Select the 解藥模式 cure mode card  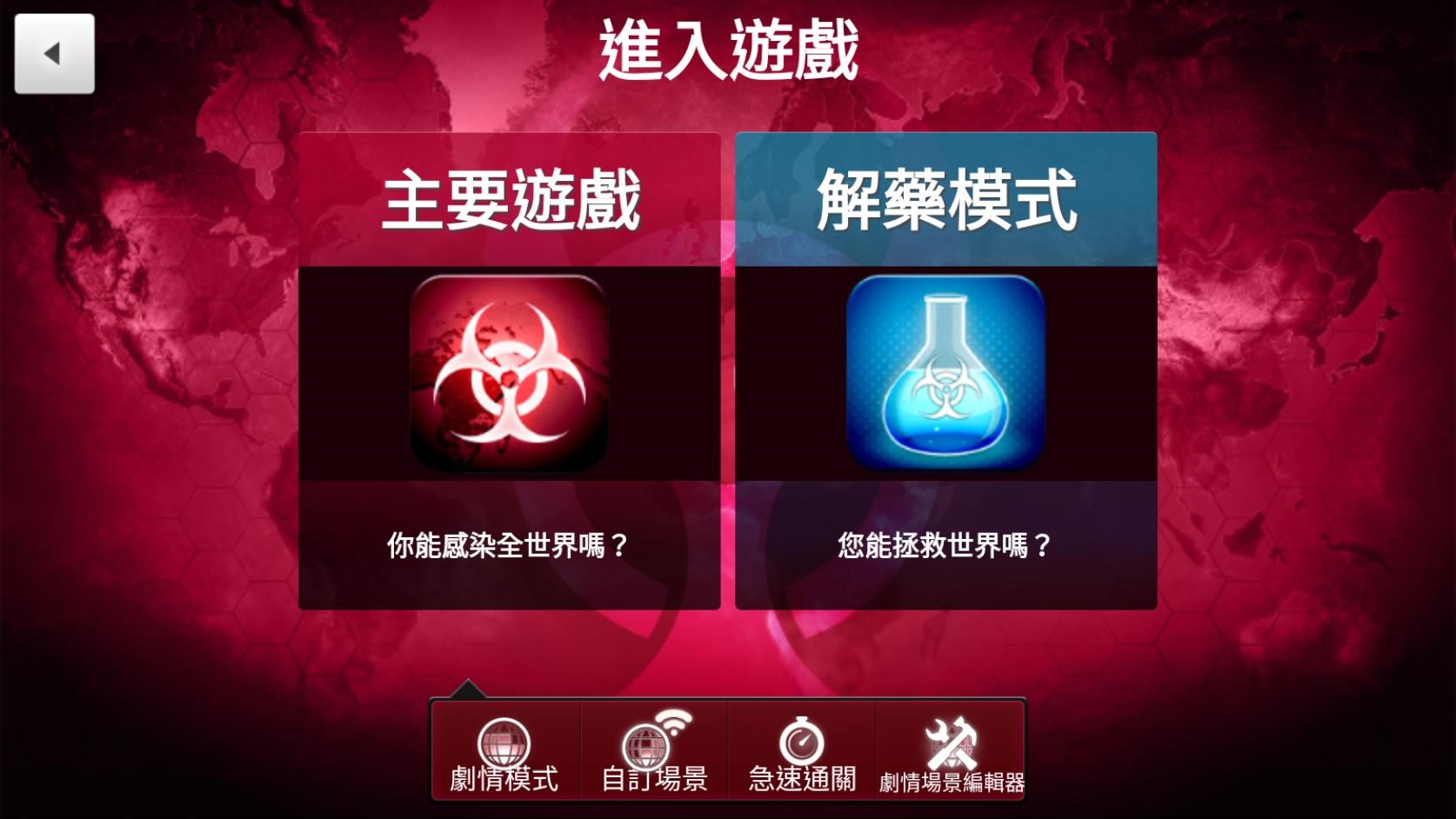pos(945,371)
